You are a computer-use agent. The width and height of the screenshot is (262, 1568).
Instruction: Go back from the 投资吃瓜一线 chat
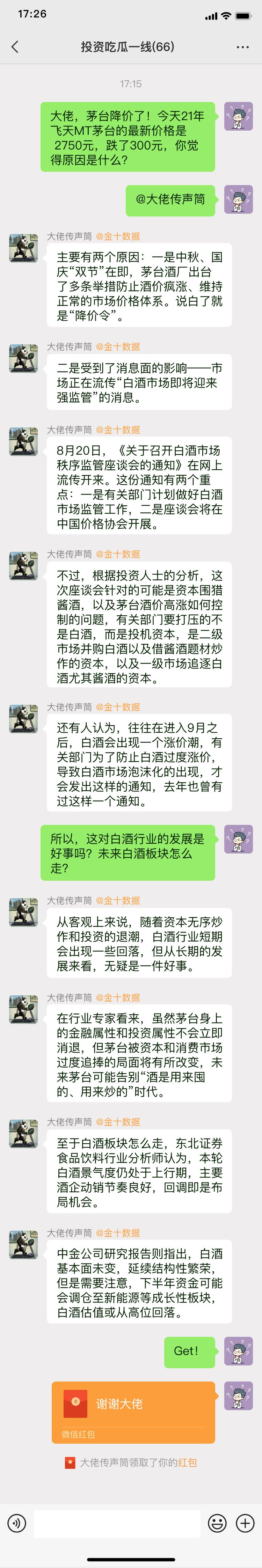15,47
